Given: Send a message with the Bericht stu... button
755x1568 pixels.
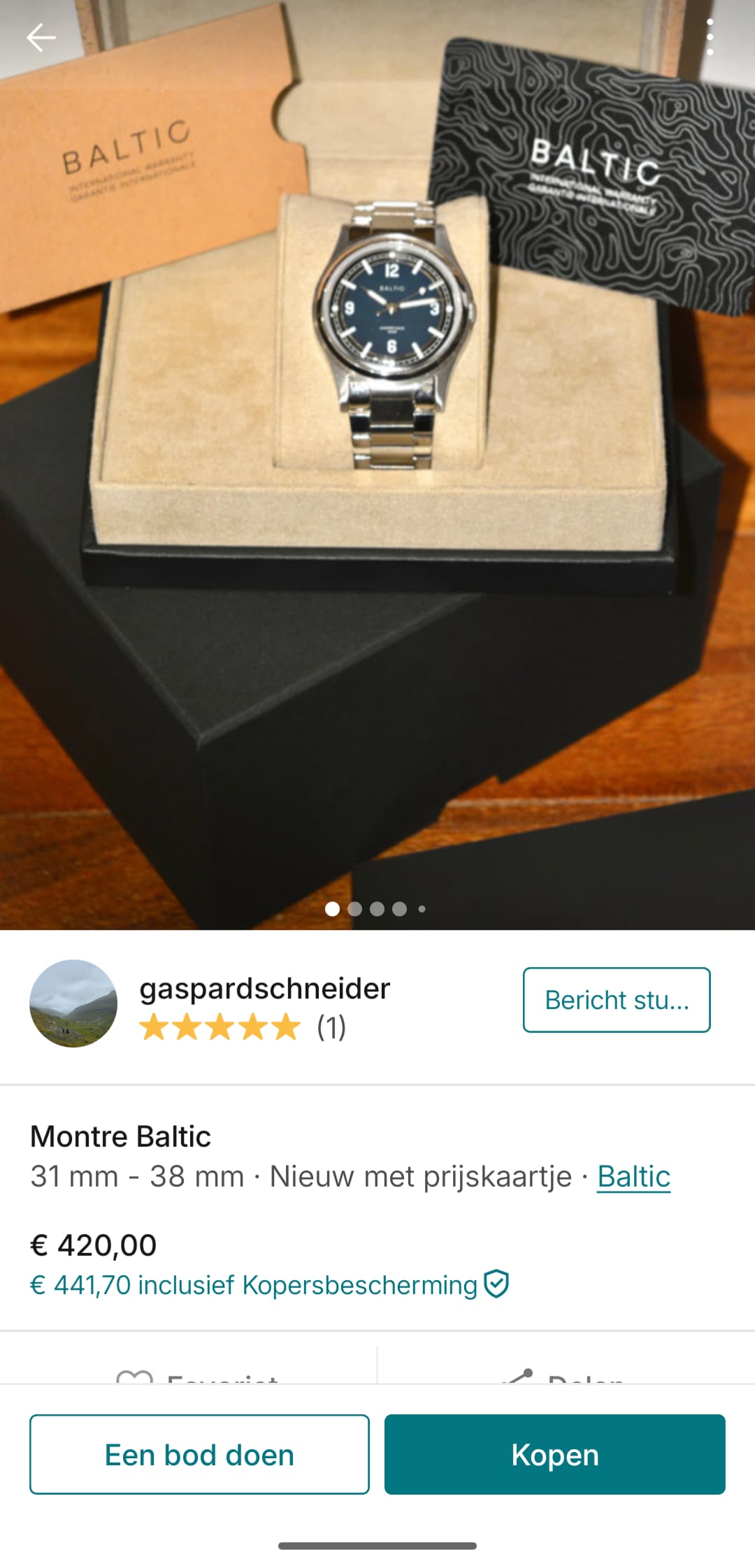Looking at the screenshot, I should [617, 1000].
